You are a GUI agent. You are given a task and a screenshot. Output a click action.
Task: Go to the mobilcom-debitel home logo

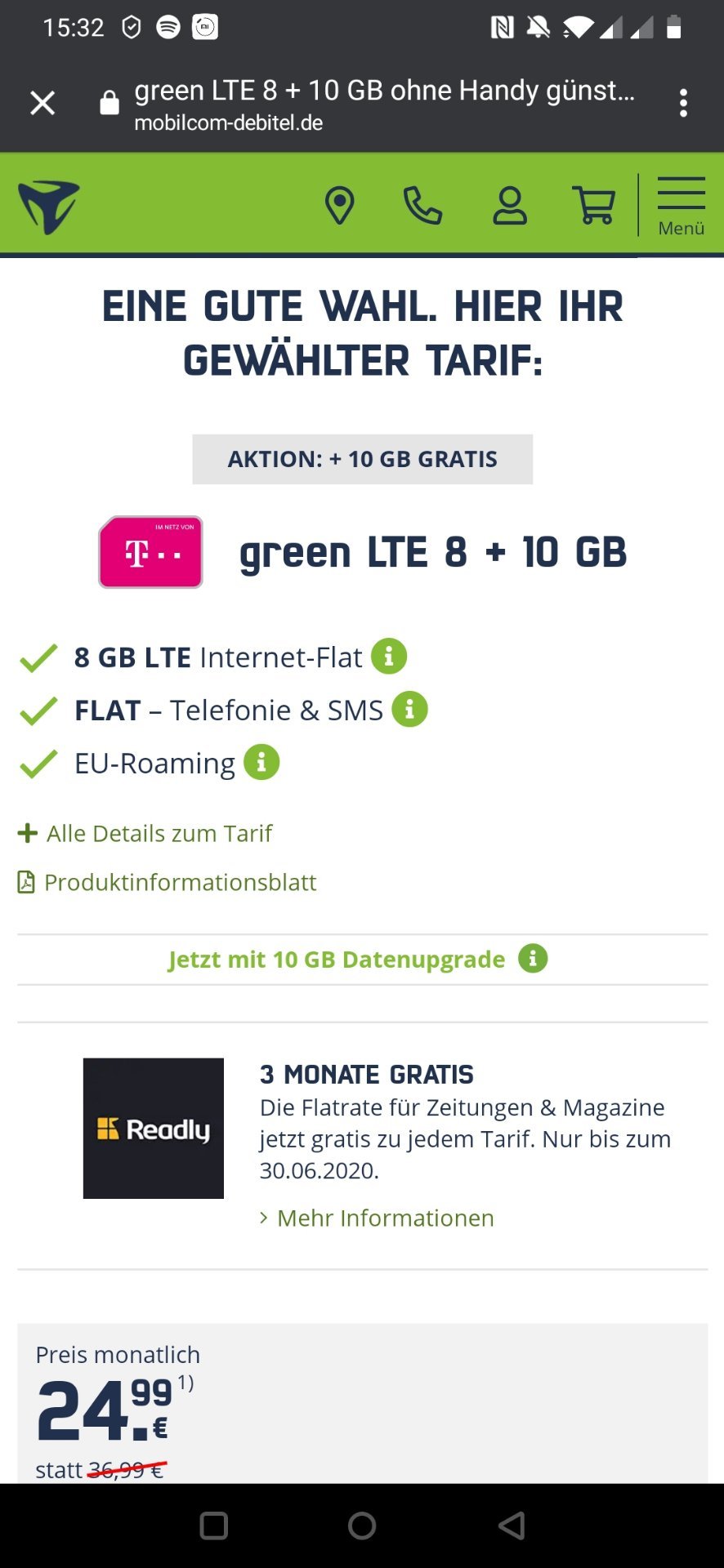(x=49, y=207)
